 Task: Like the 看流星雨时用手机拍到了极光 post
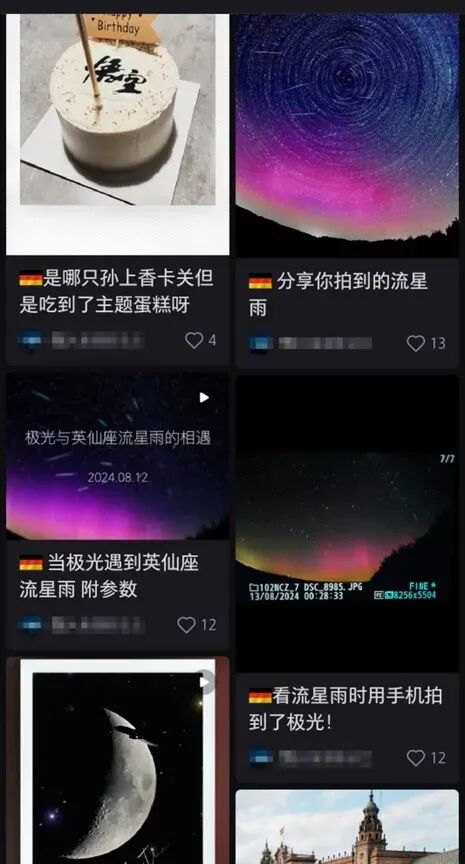click(x=416, y=758)
